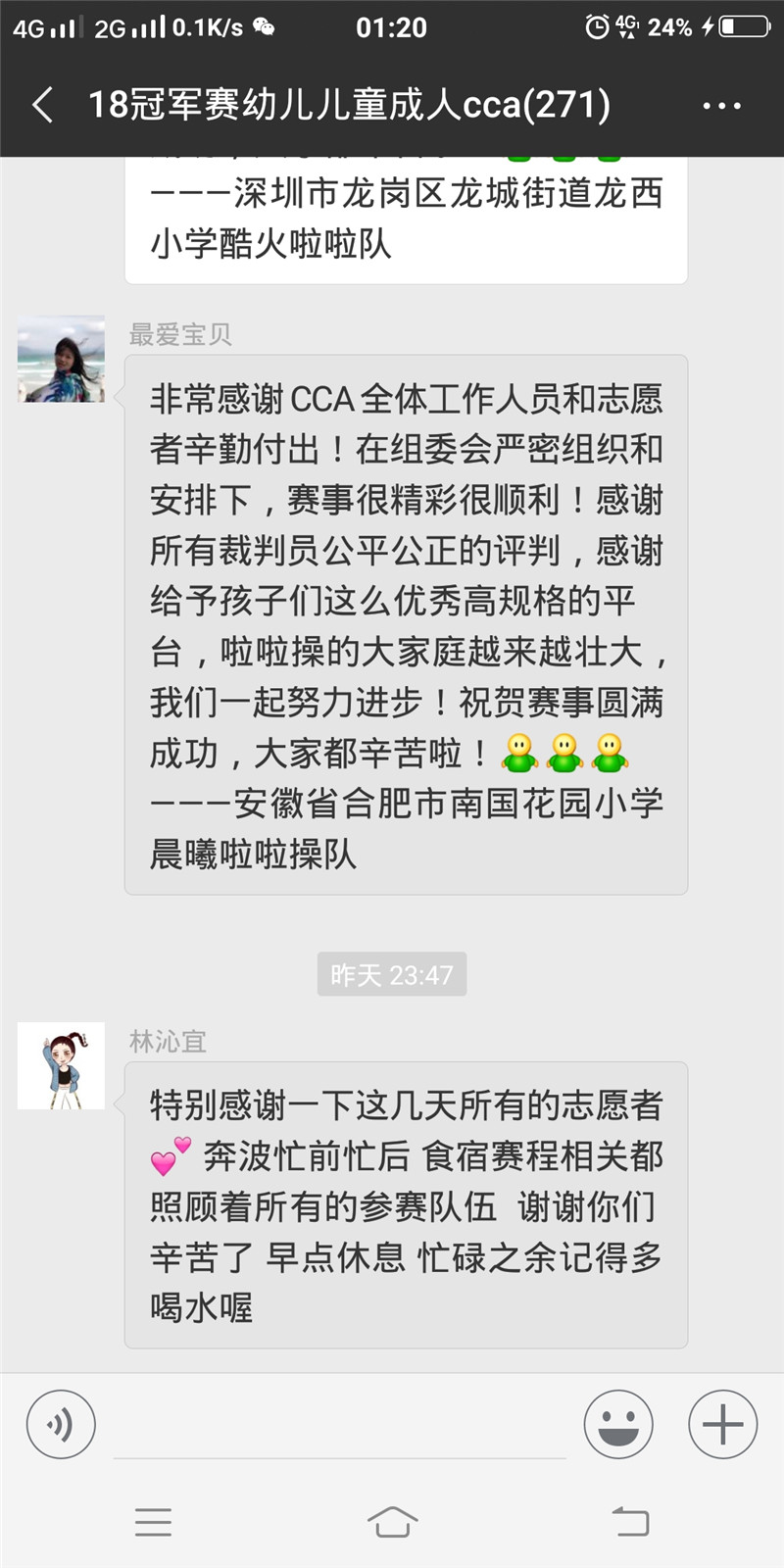Switch to voice message input
The height and width of the screenshot is (1568, 784).
click(61, 1424)
